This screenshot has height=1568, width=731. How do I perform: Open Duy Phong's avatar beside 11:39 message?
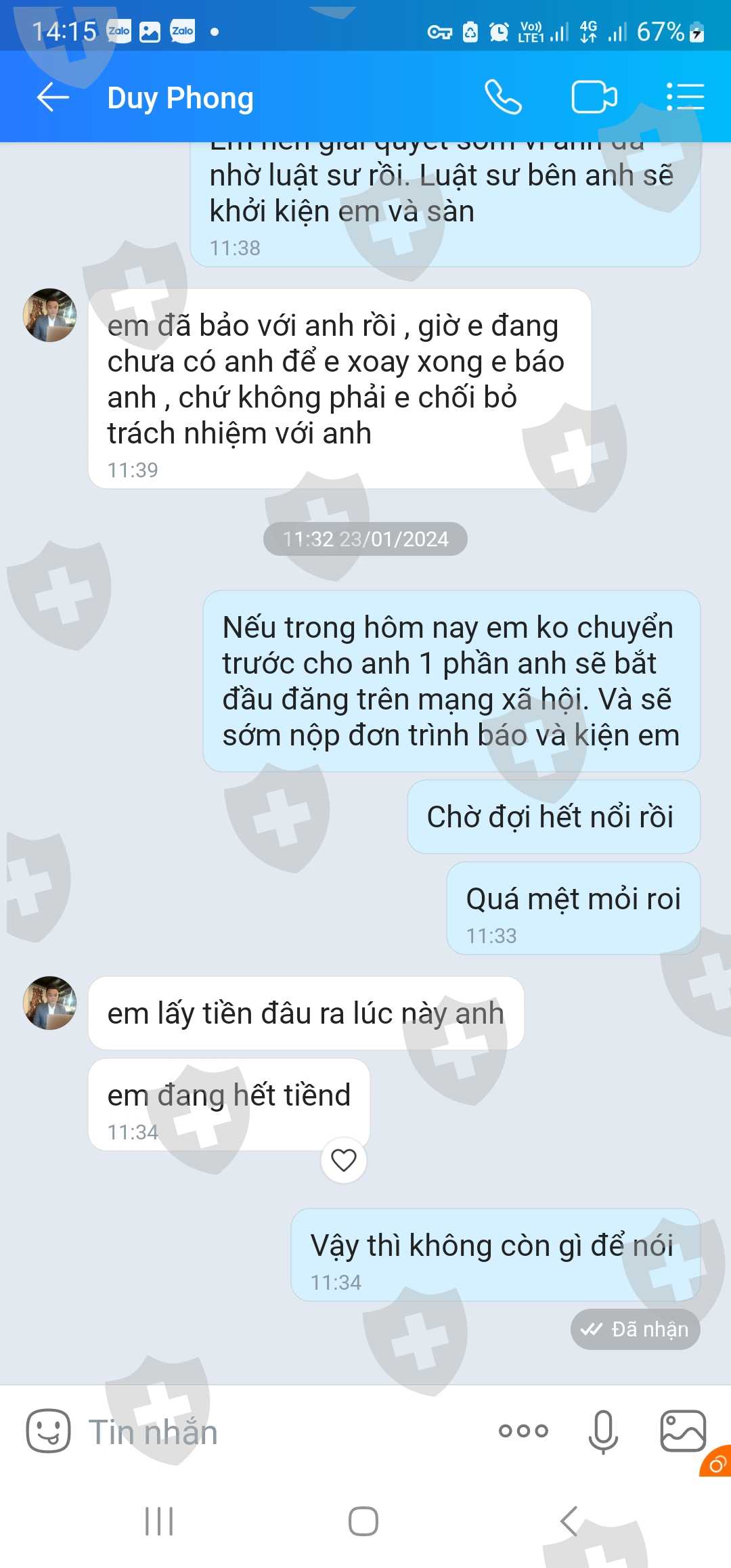49,315
